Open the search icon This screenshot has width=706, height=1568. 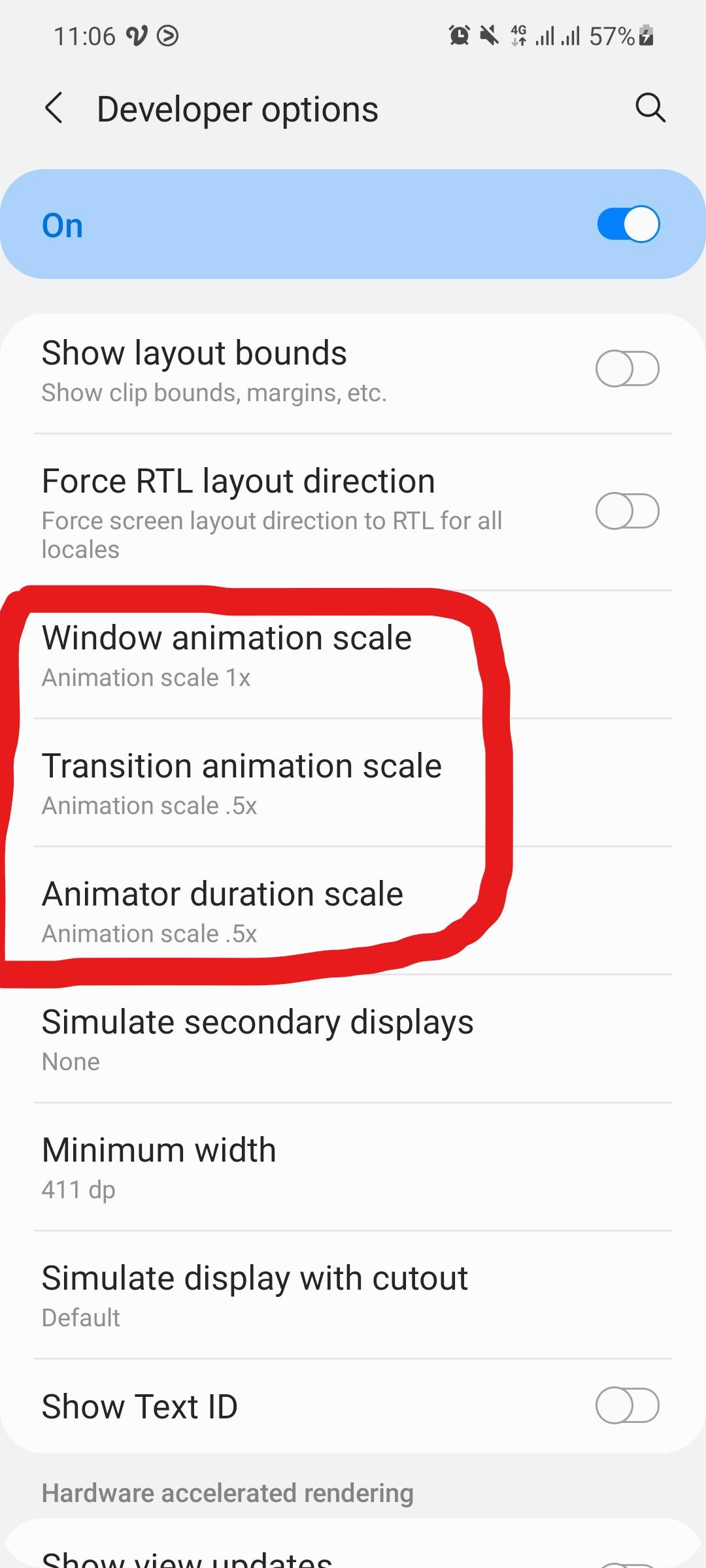click(650, 108)
